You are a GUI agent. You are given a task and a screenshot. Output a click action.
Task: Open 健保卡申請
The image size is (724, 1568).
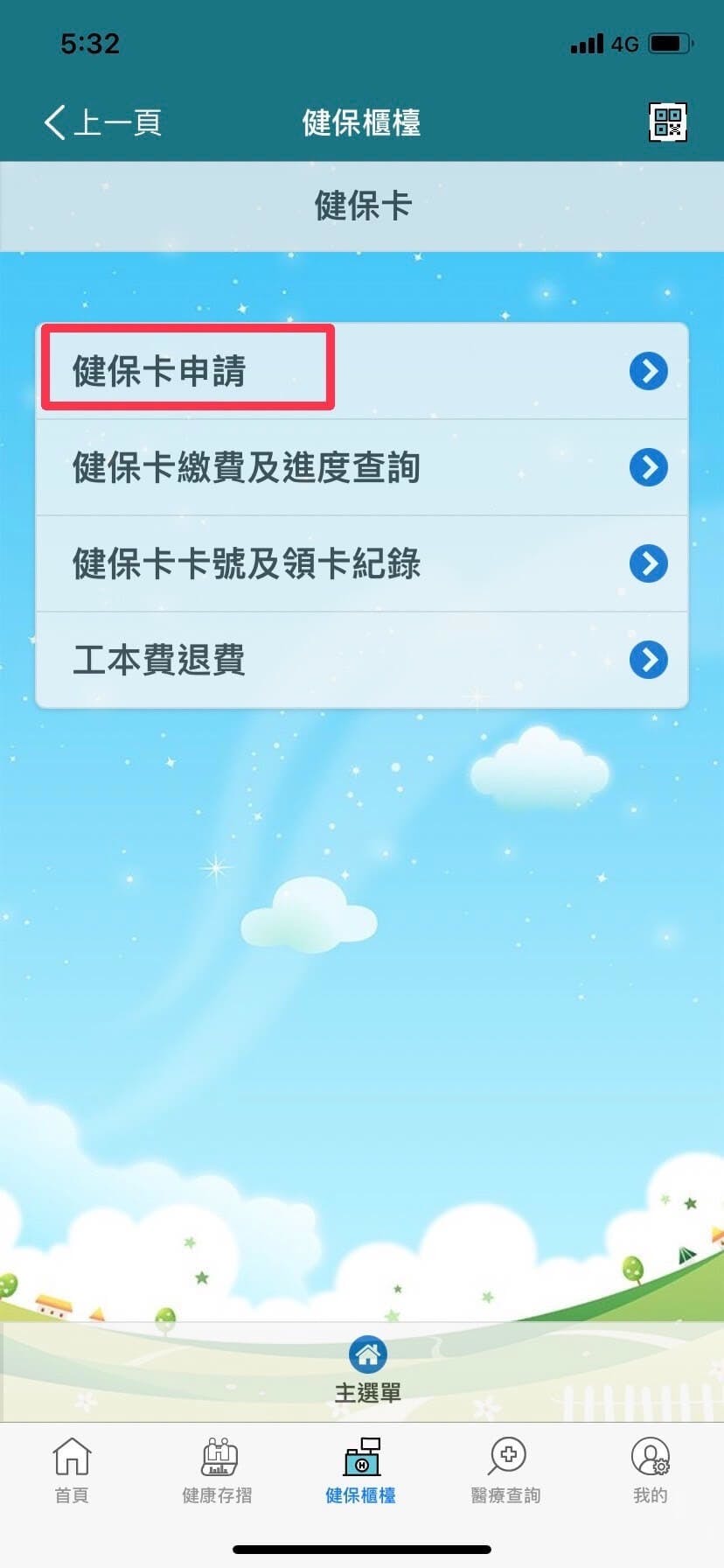click(x=361, y=371)
